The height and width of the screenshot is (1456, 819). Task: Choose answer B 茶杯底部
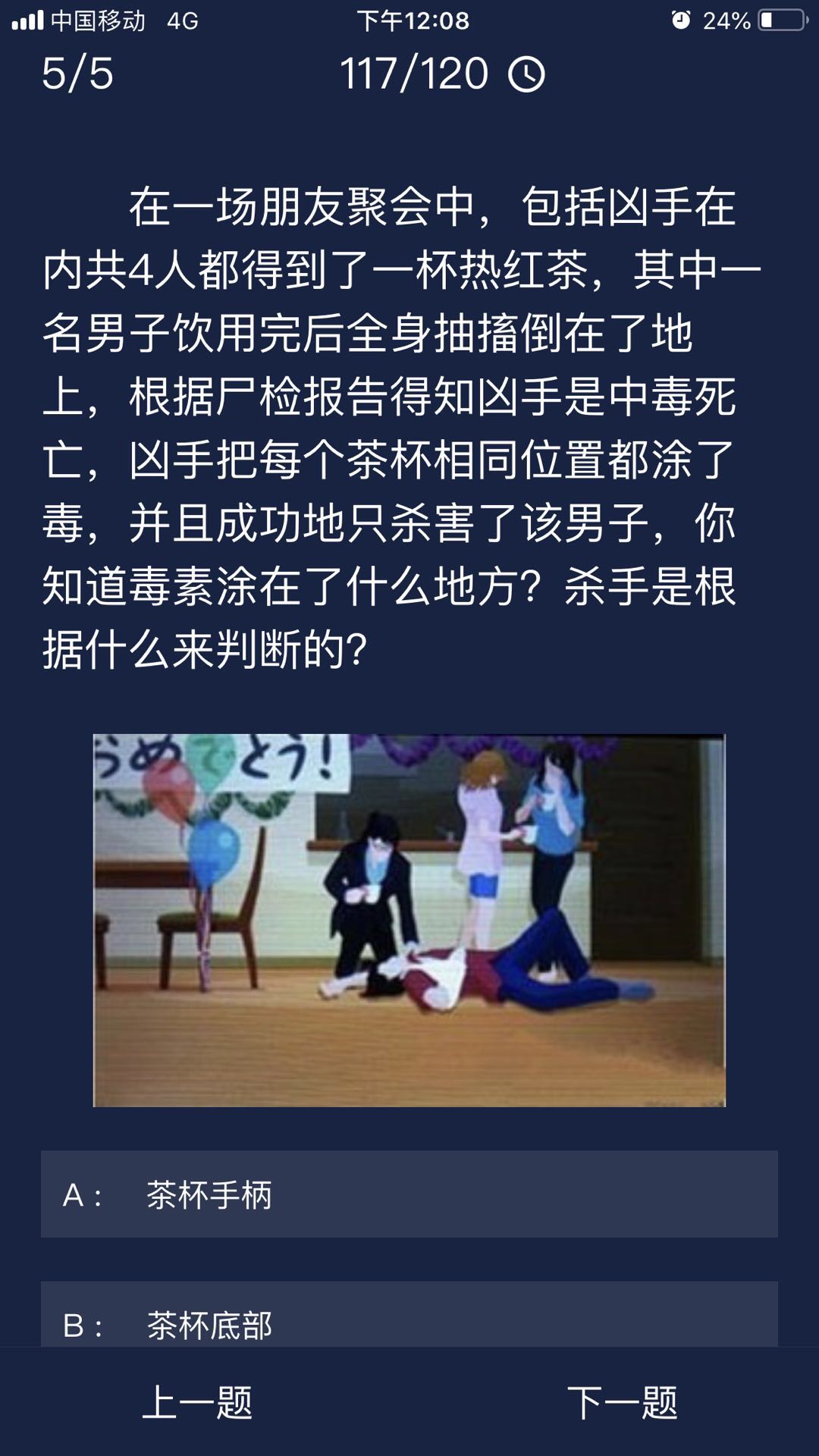click(x=409, y=1319)
